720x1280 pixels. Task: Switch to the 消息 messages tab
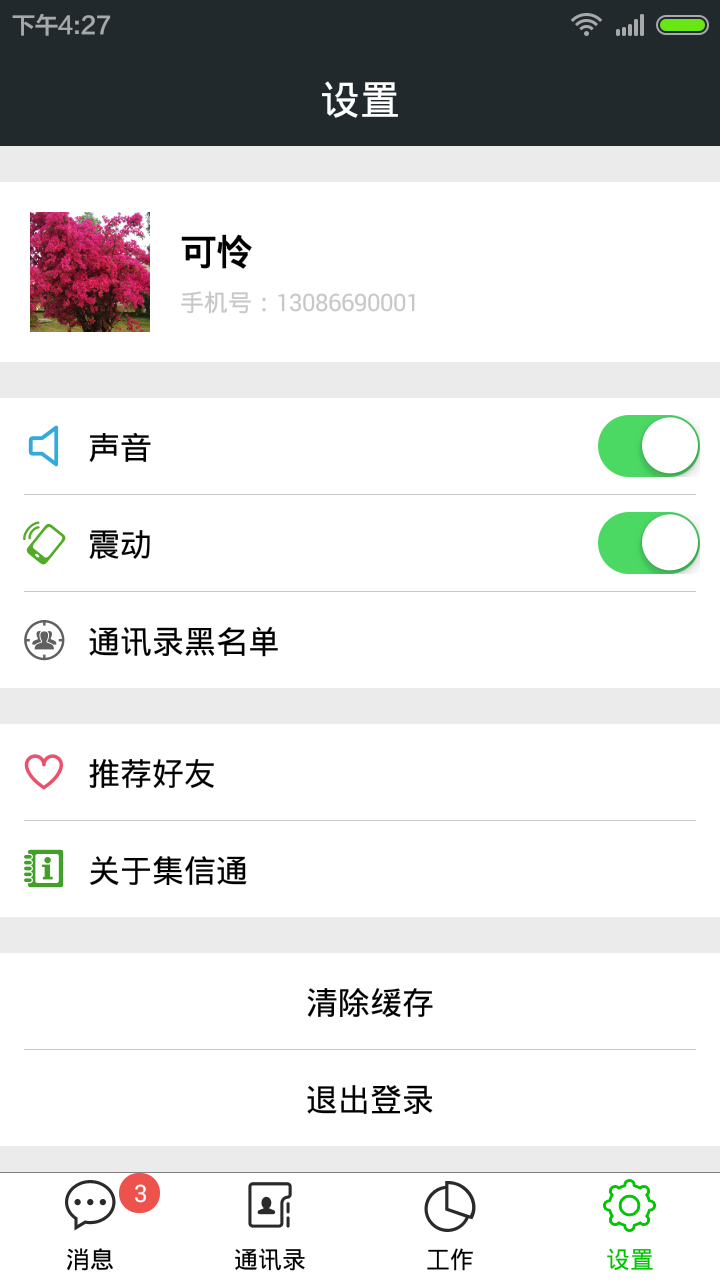pyautogui.click(x=90, y=1227)
